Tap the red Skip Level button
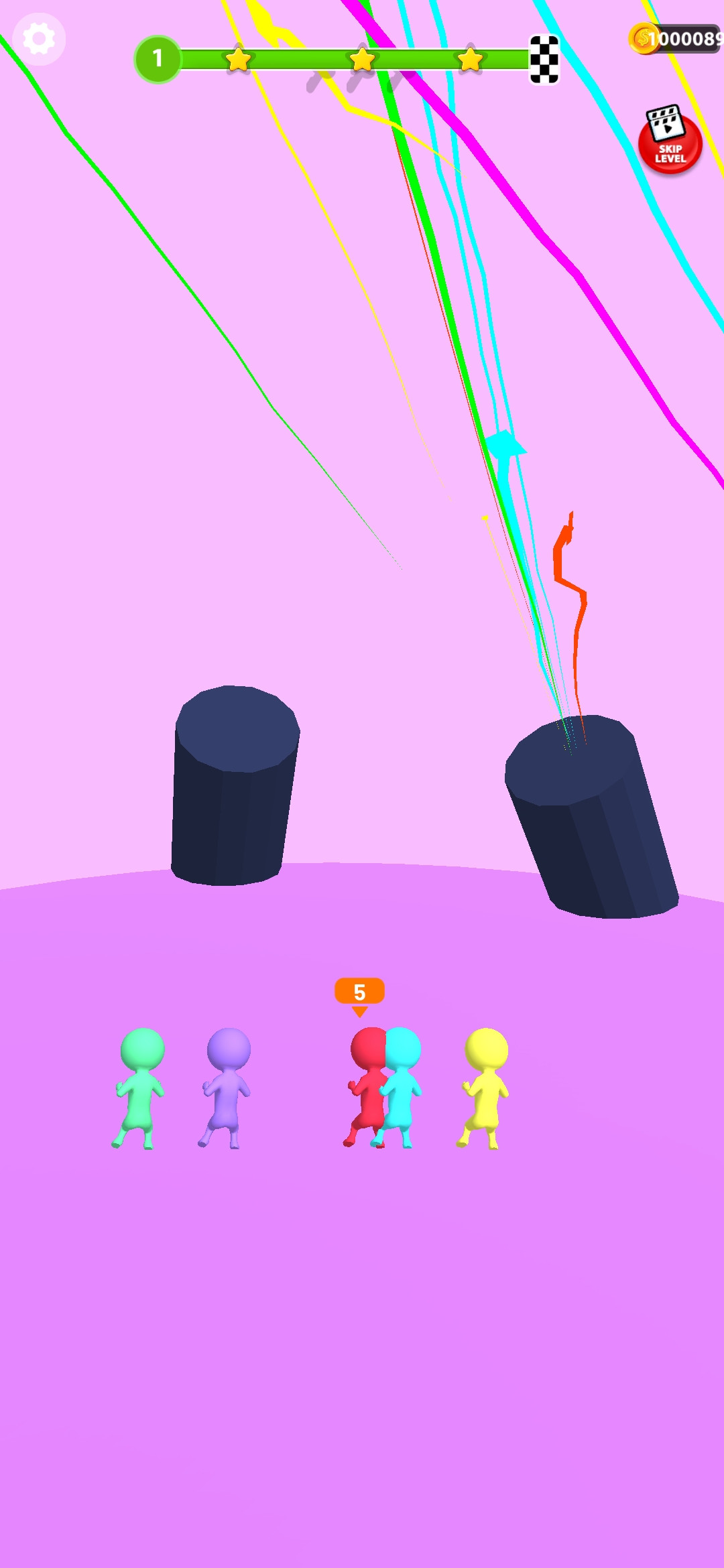724x1568 pixels. point(670,142)
